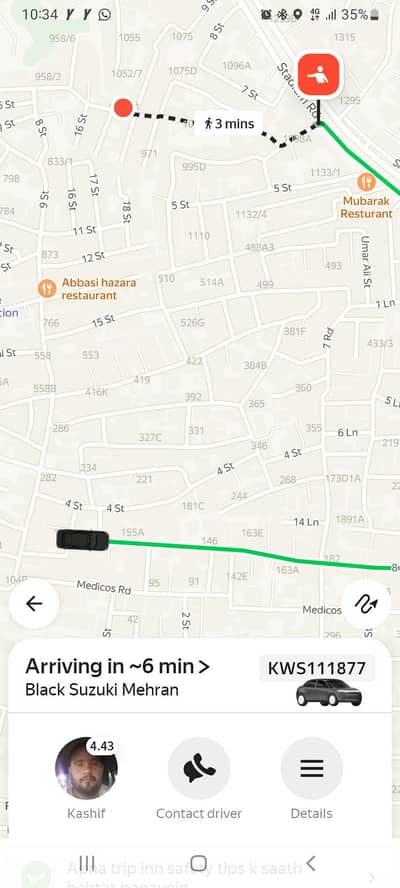Tap the red pickup point marker
This screenshot has height=888, width=400.
123,107
